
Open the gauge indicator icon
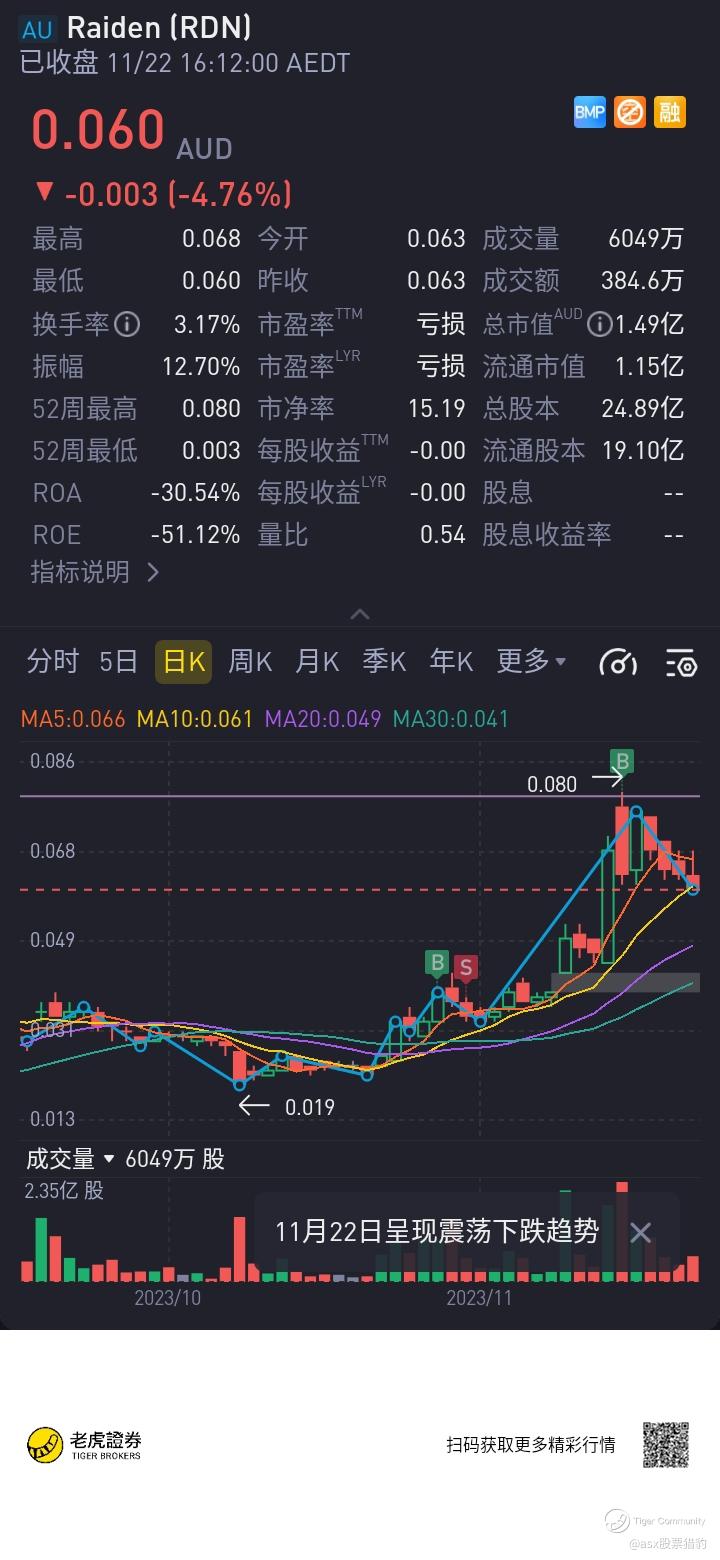[618, 663]
